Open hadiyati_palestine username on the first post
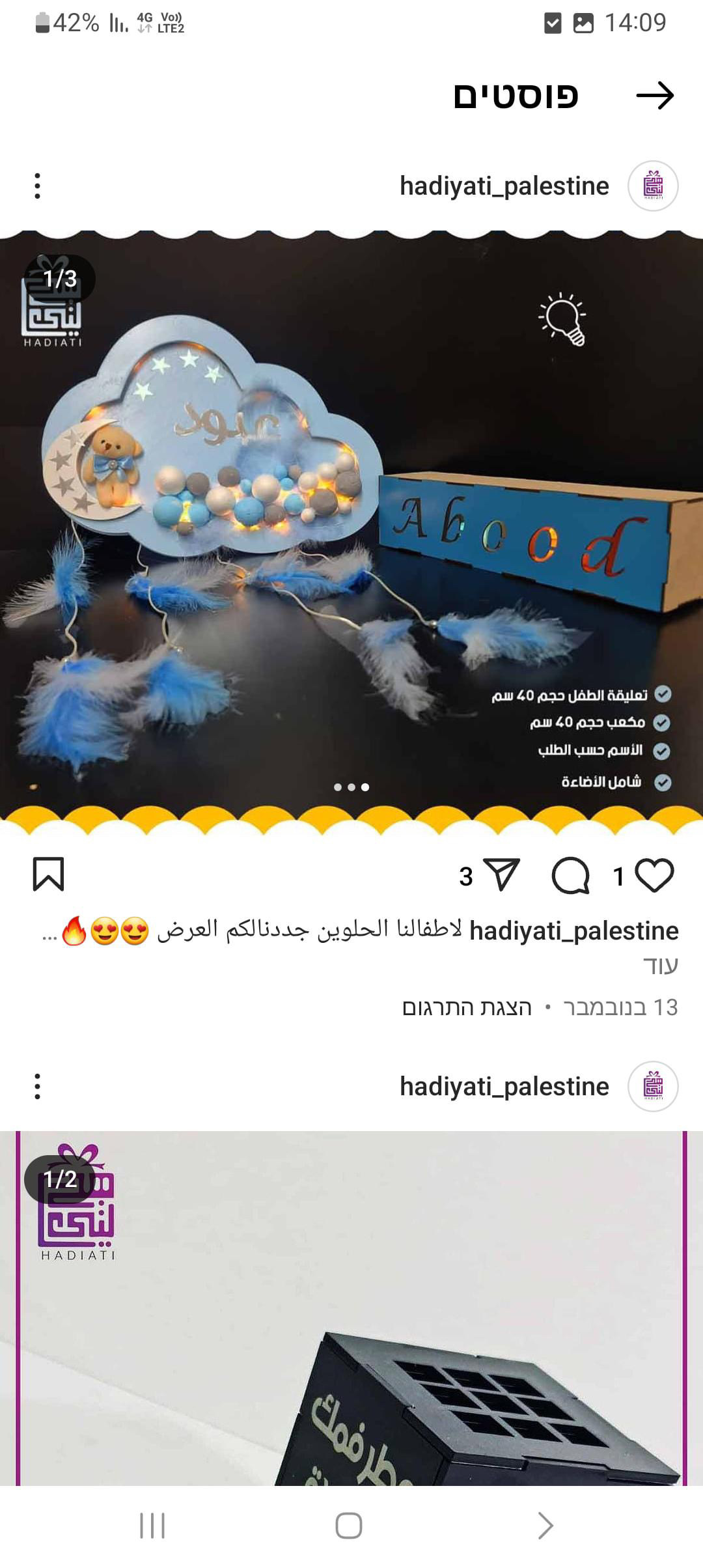703x1568 pixels. click(504, 186)
